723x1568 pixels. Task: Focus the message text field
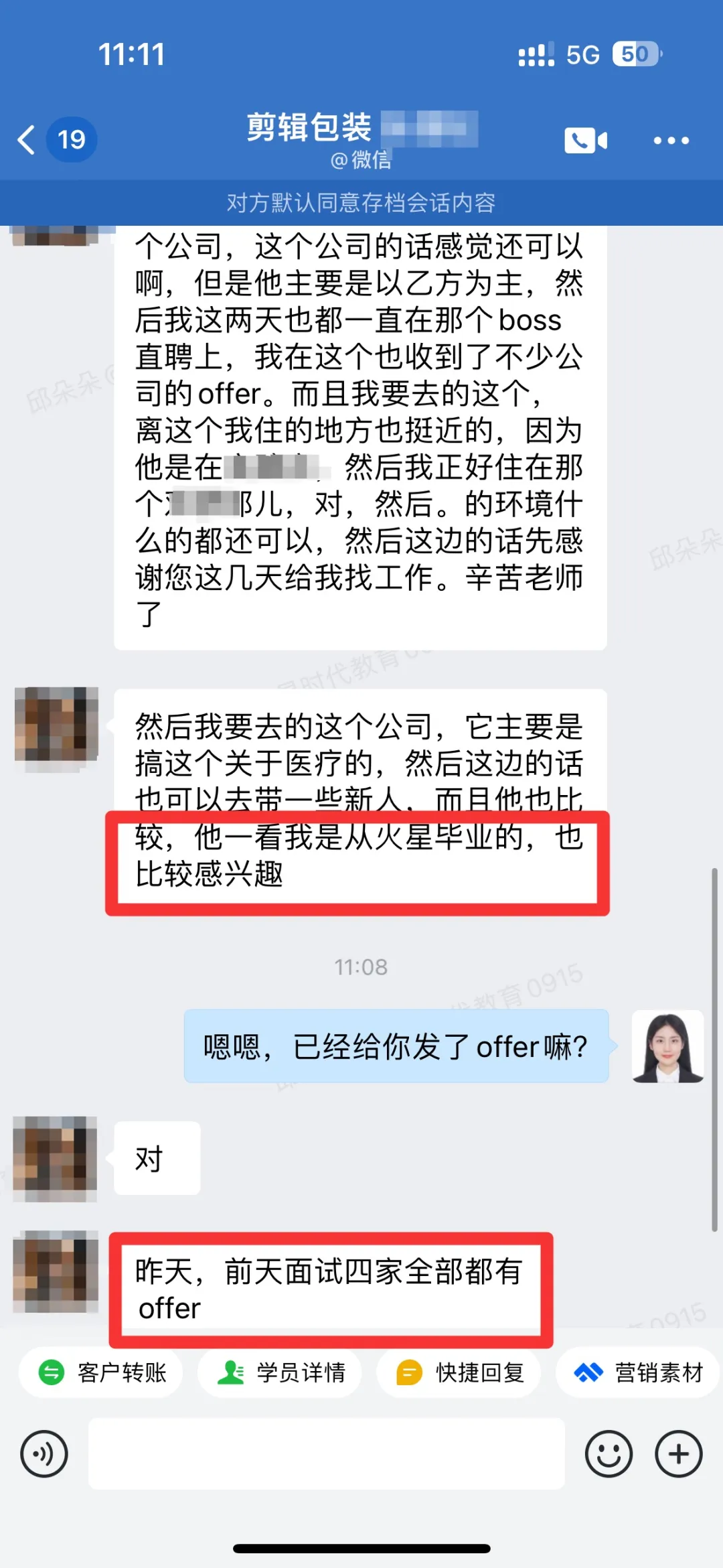coord(327,1454)
